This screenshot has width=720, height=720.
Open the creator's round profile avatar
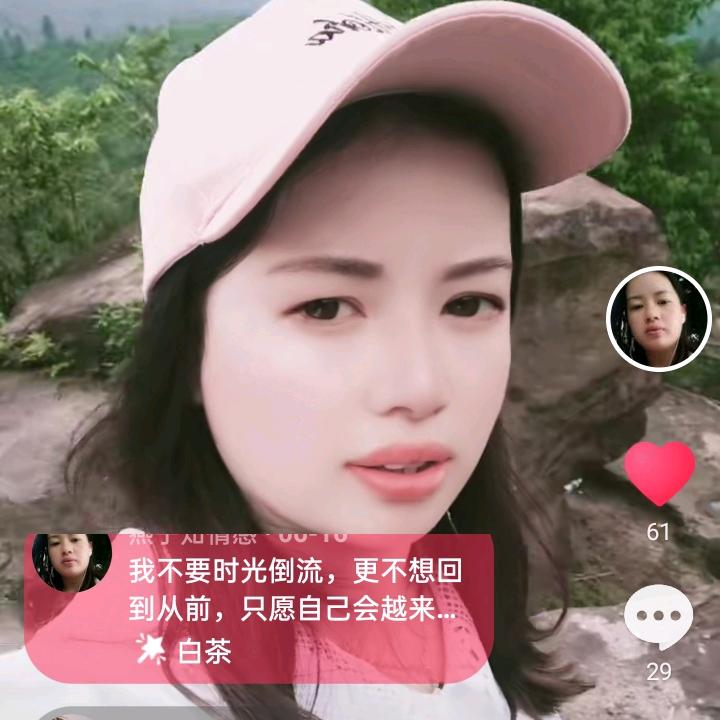[658, 319]
